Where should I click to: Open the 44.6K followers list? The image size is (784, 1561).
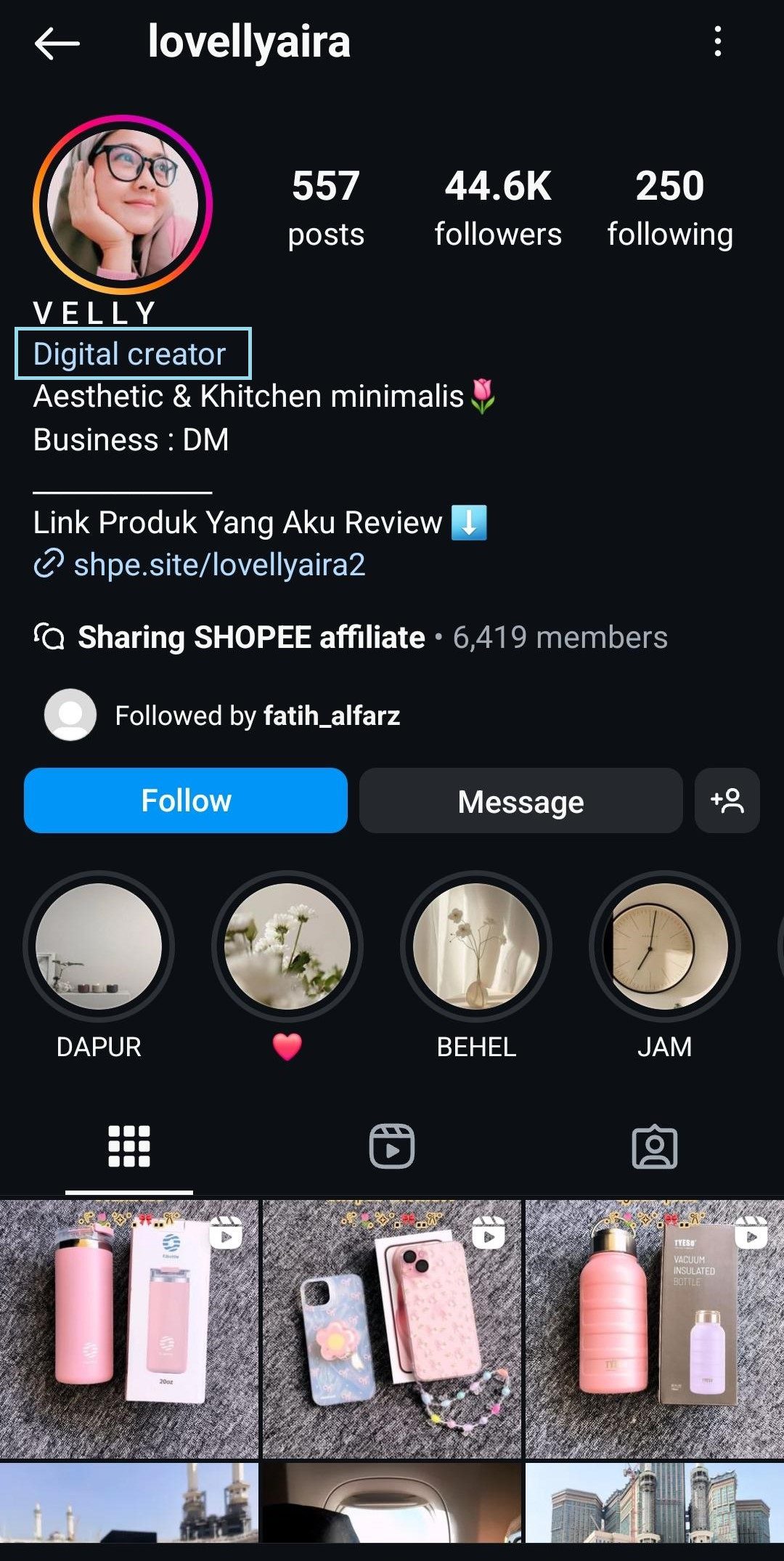pyautogui.click(x=498, y=206)
